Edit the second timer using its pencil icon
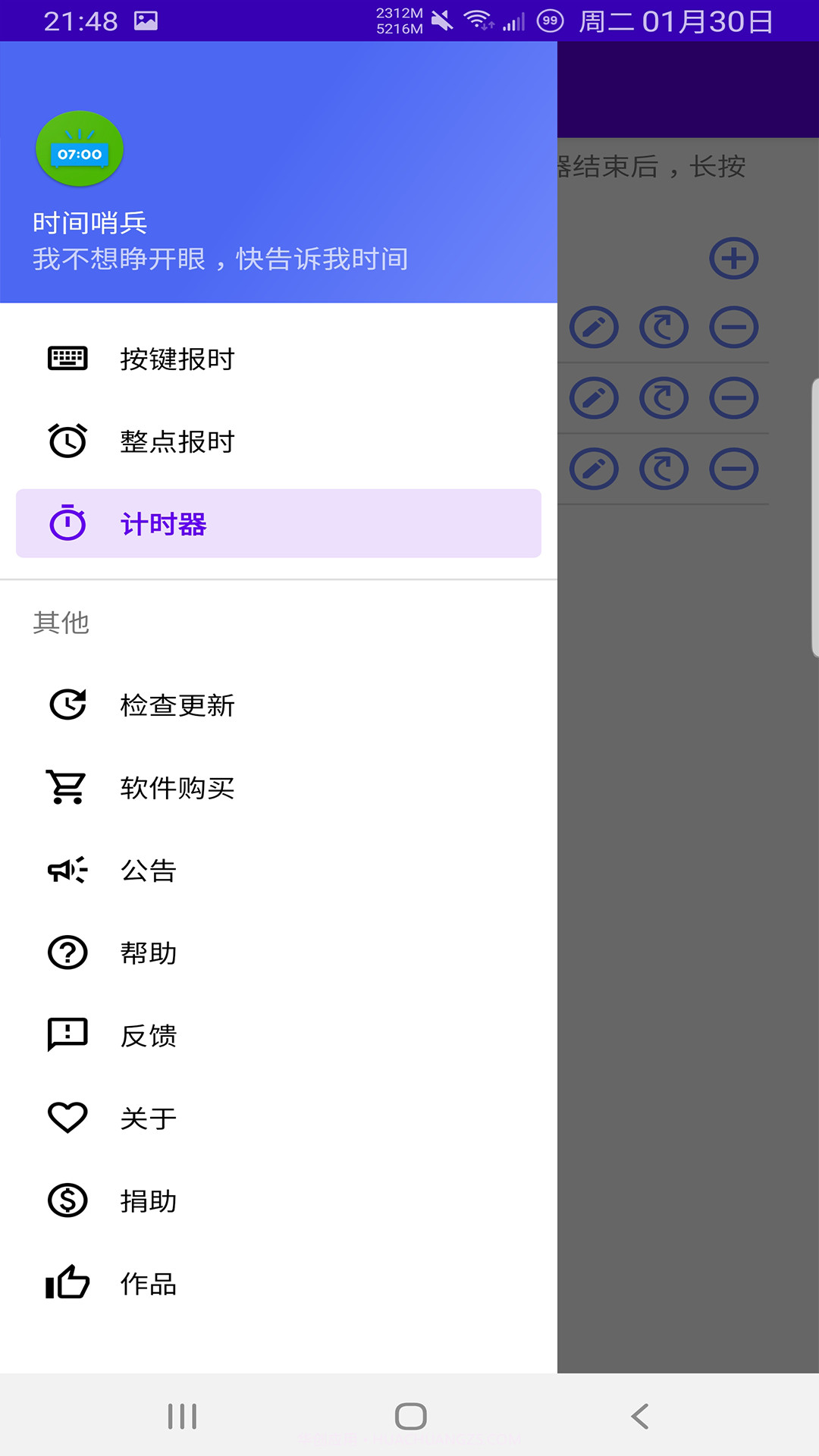 [594, 397]
